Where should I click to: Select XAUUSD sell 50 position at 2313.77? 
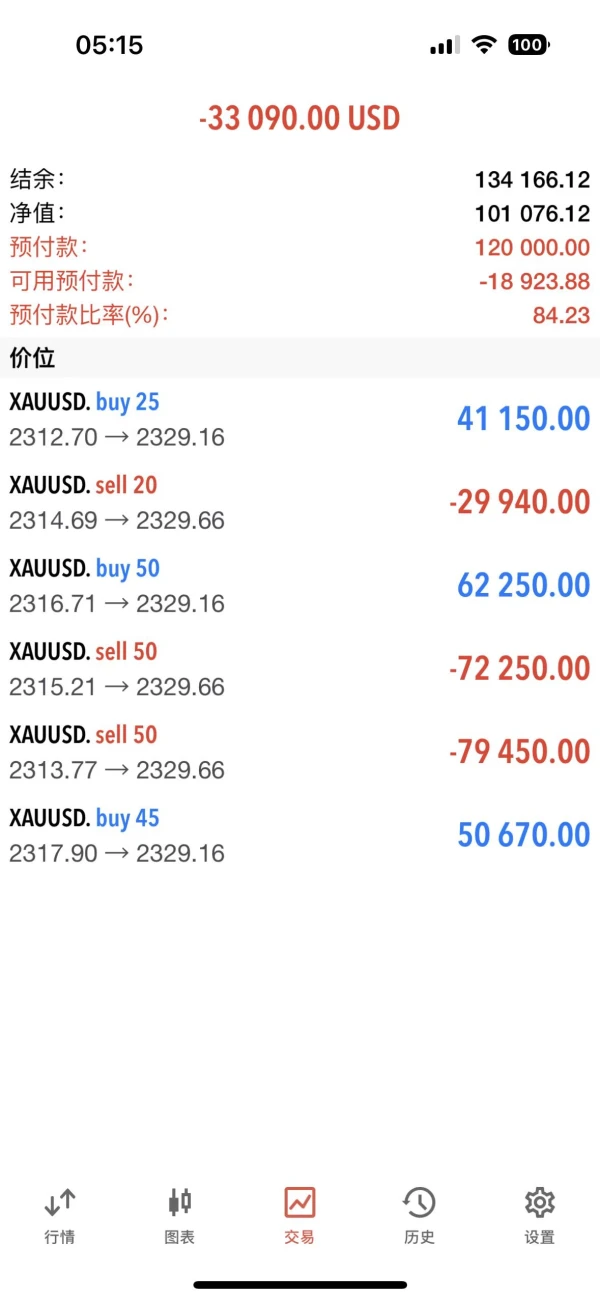pos(300,751)
